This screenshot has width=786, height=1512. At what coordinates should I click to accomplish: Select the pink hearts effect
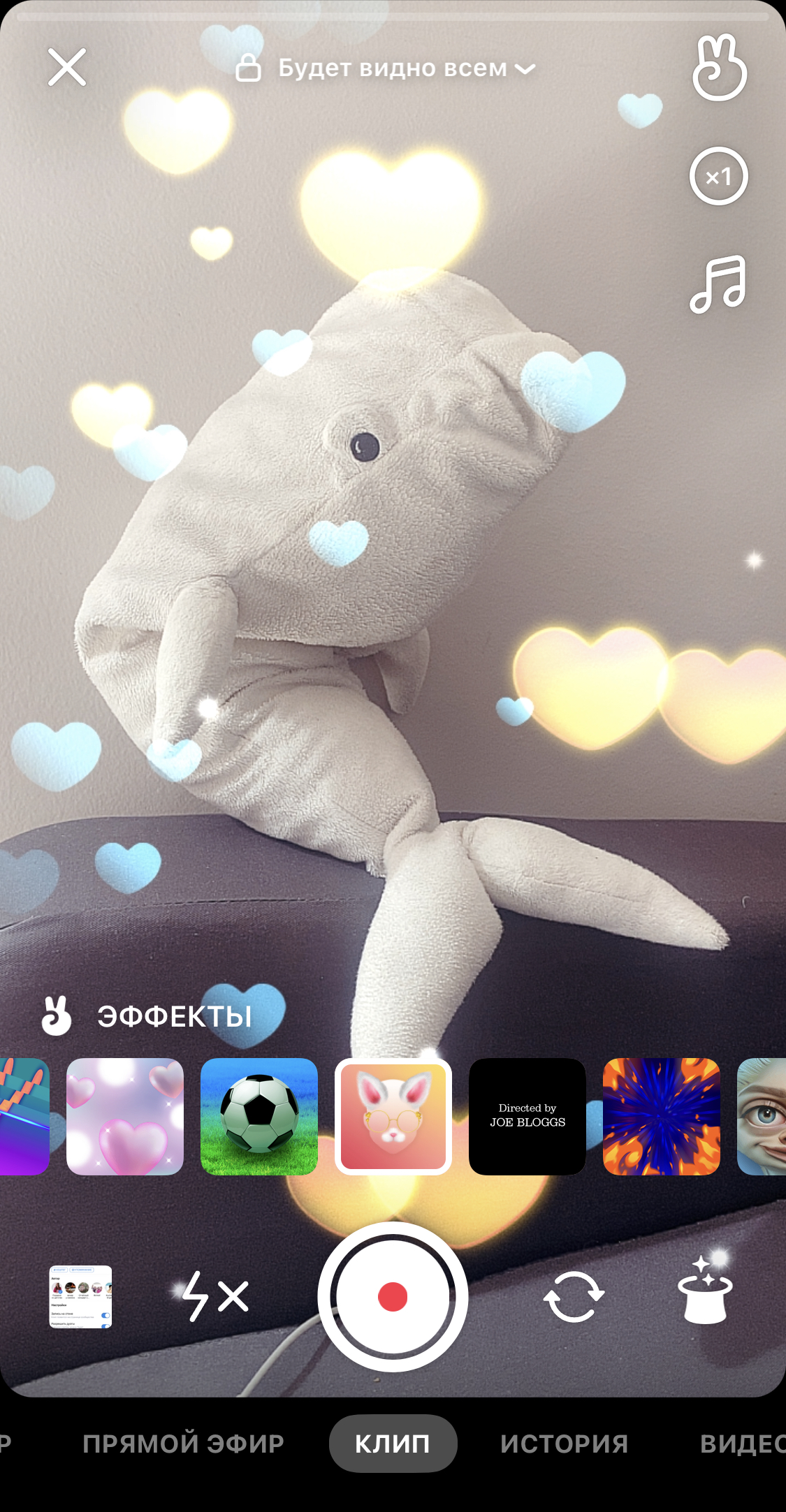(125, 1117)
